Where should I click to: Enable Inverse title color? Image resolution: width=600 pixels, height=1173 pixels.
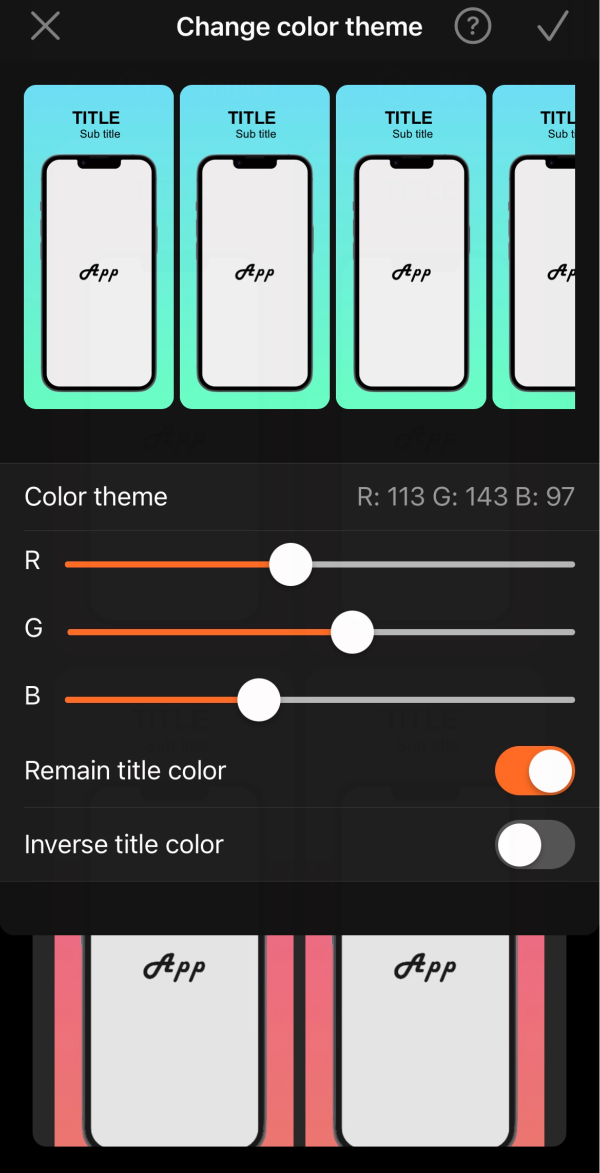tap(535, 844)
